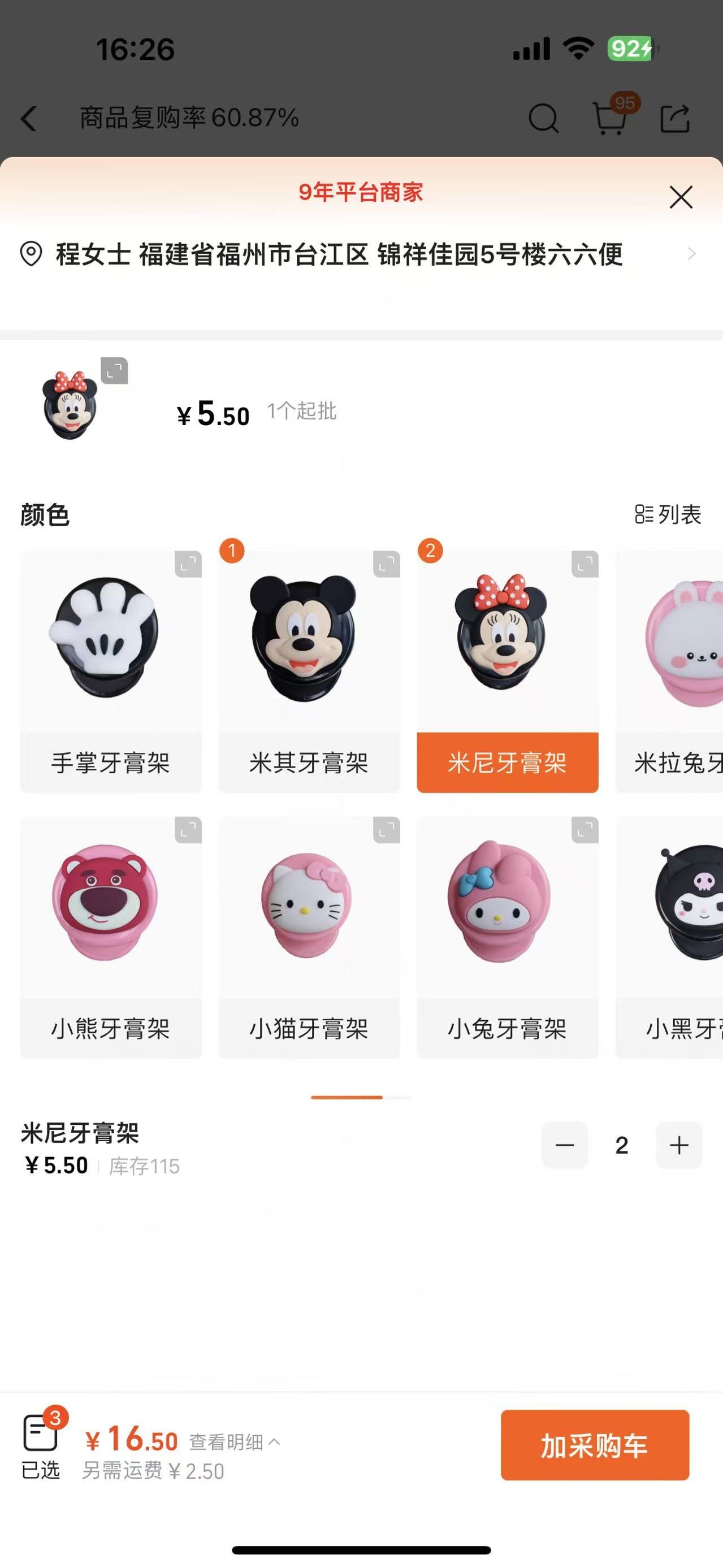
Task: Open the search icon in the header
Action: pos(543,118)
